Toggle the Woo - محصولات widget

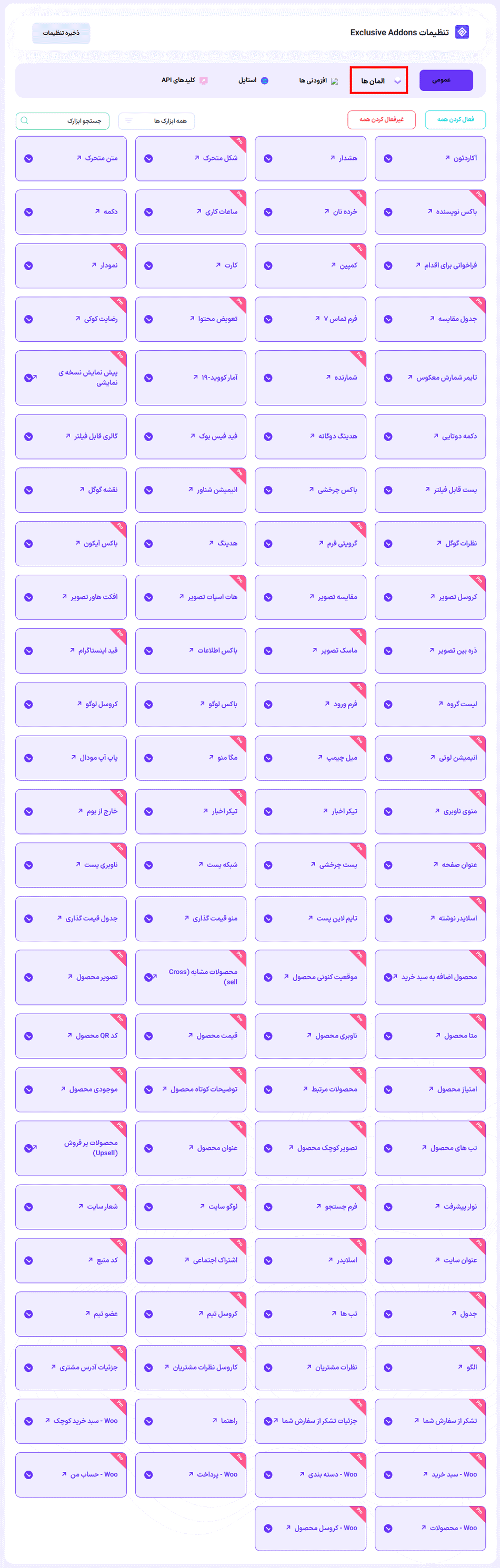tap(388, 1529)
